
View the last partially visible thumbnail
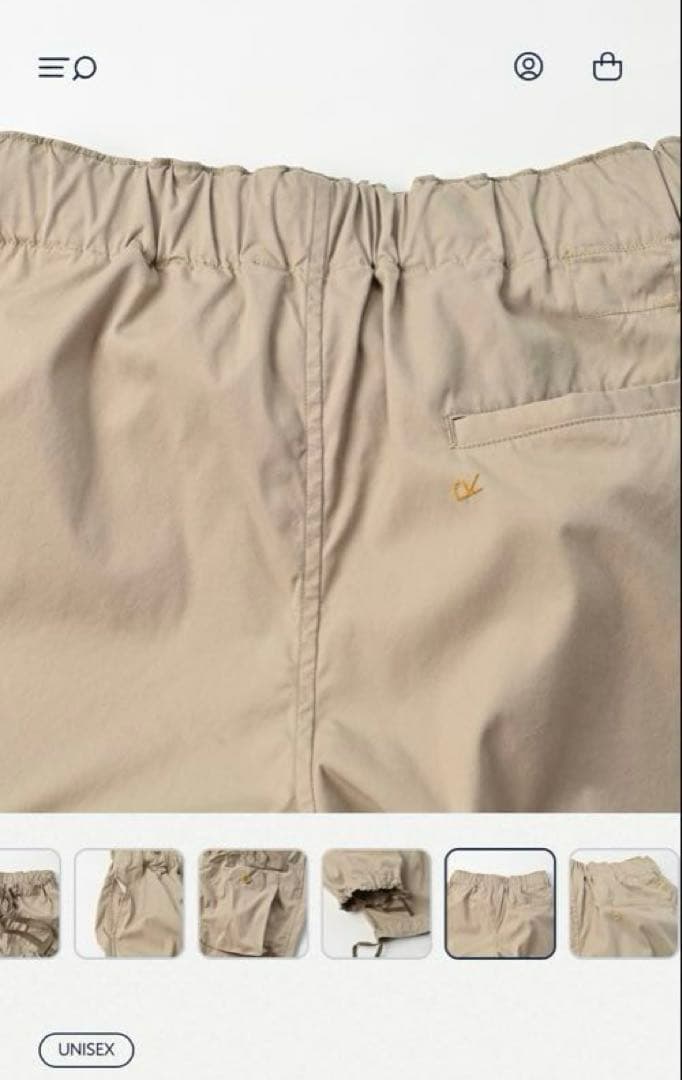625,903
